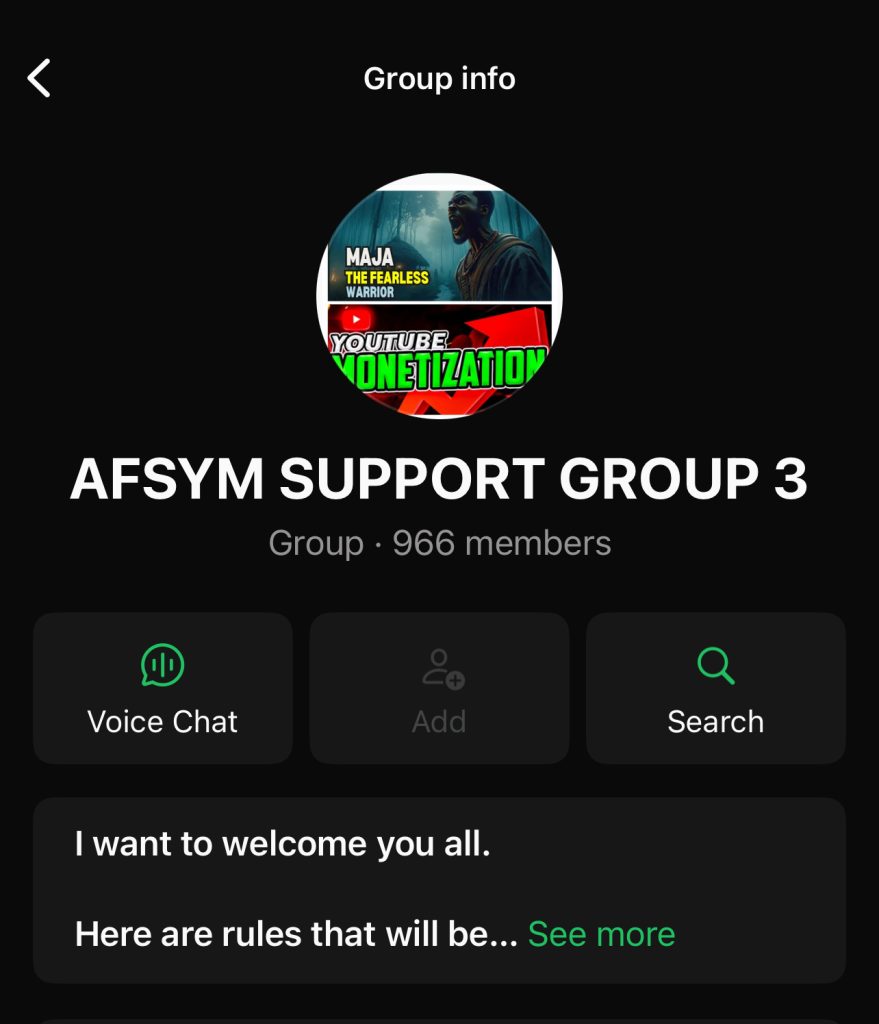The image size is (879, 1024).
Task: Expand description with See more
Action: (601, 934)
